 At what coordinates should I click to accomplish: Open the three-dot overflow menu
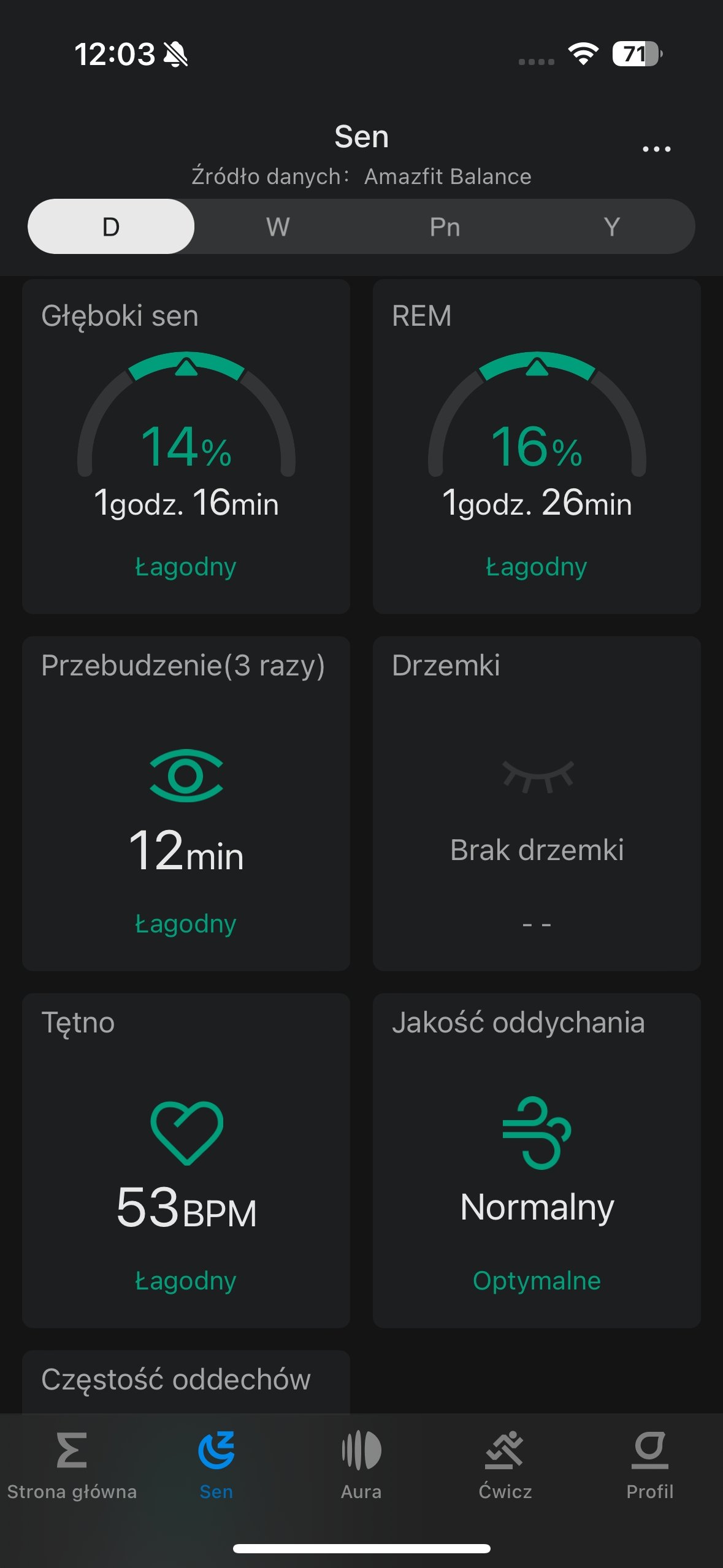pyautogui.click(x=656, y=149)
